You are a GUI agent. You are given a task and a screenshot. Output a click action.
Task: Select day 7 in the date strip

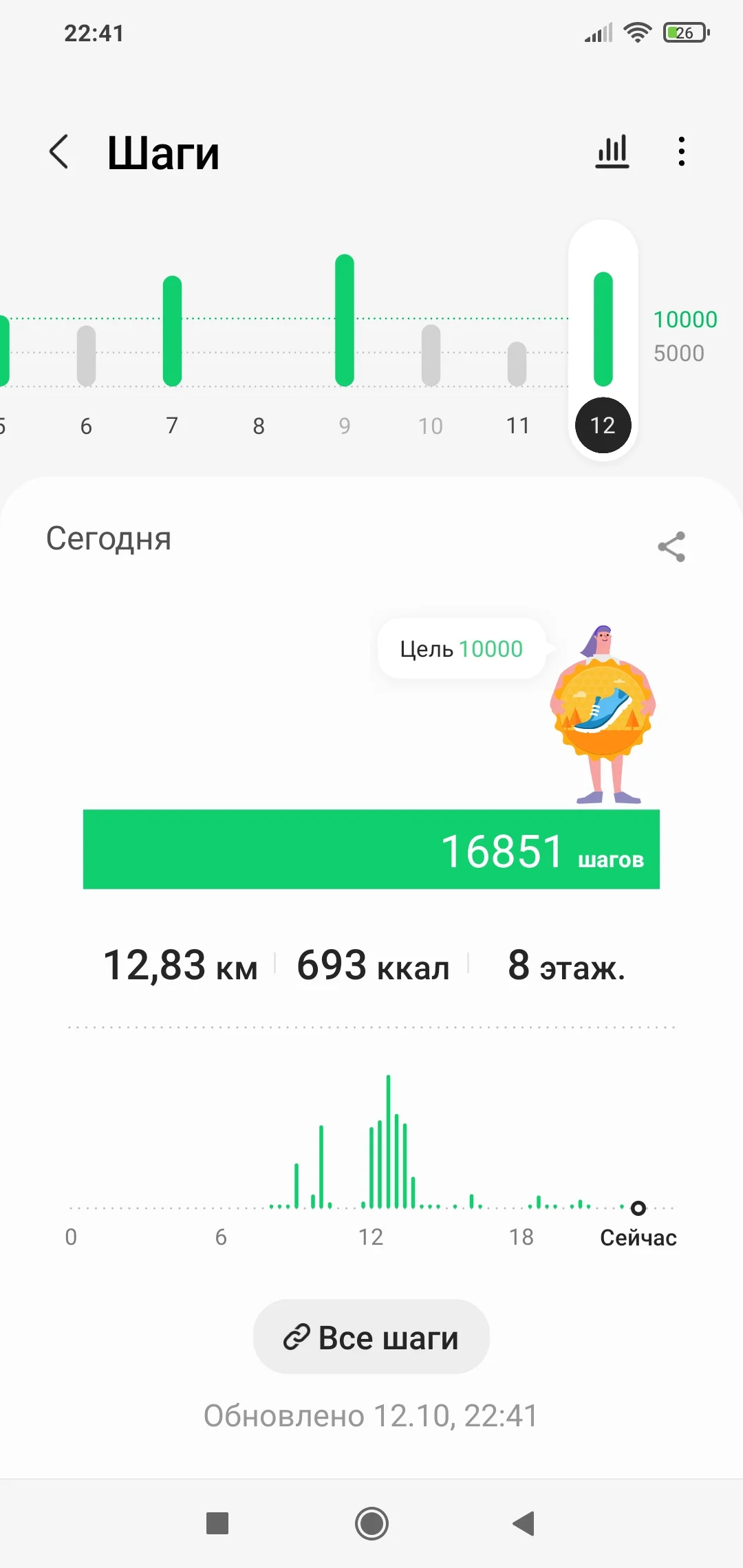coord(172,426)
